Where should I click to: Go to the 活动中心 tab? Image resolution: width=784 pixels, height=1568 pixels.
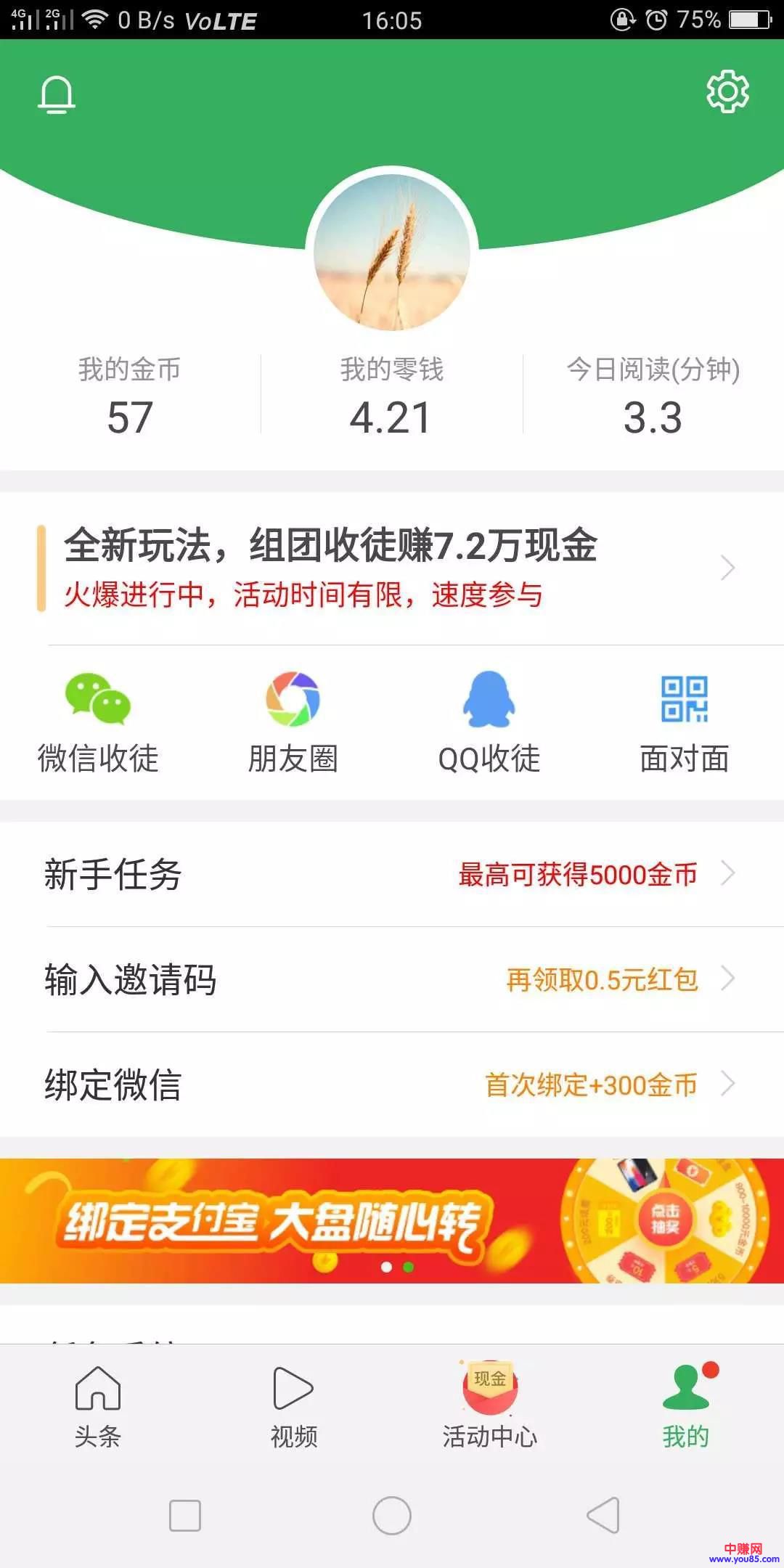coord(490,1407)
